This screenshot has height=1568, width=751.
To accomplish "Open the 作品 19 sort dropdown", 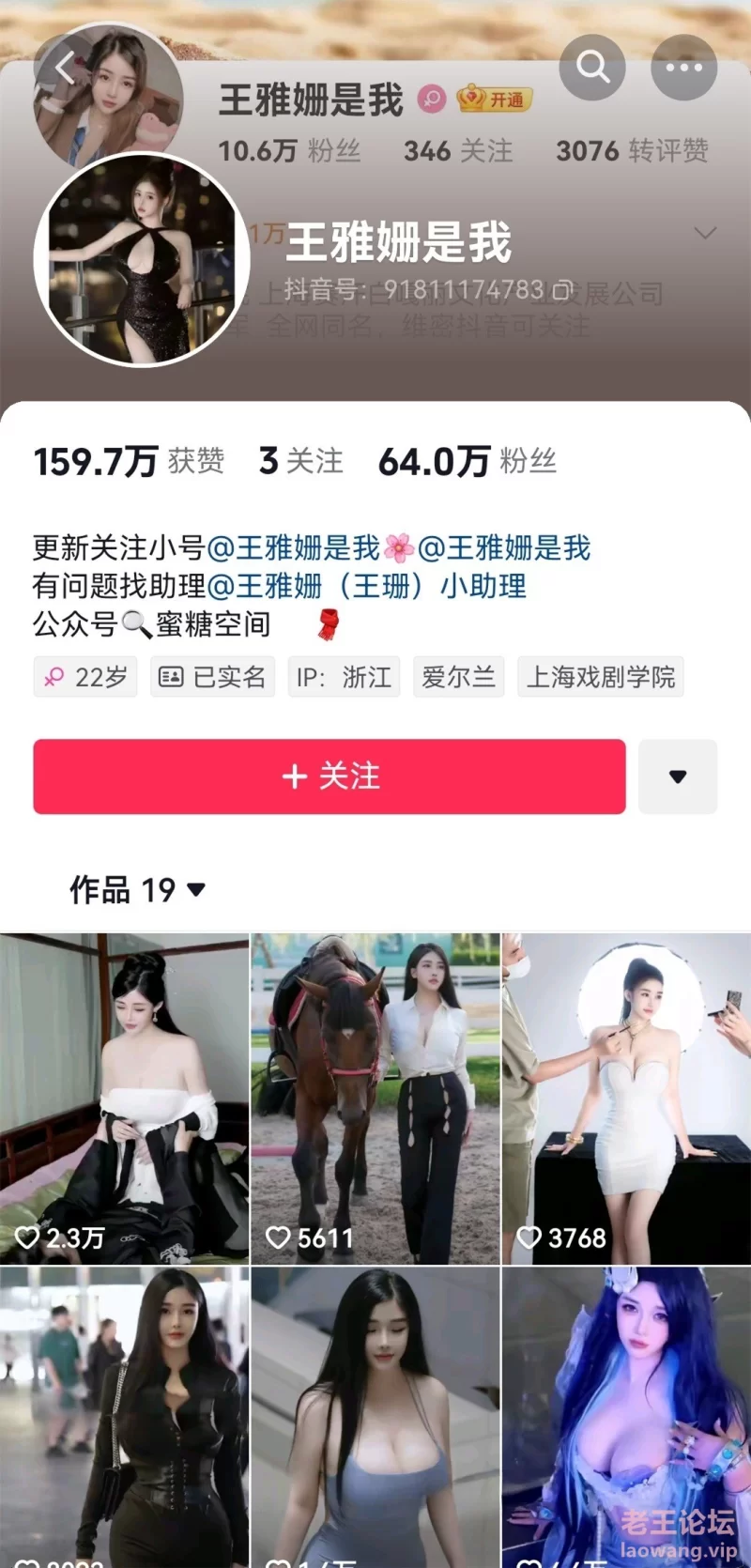I will tap(138, 889).
